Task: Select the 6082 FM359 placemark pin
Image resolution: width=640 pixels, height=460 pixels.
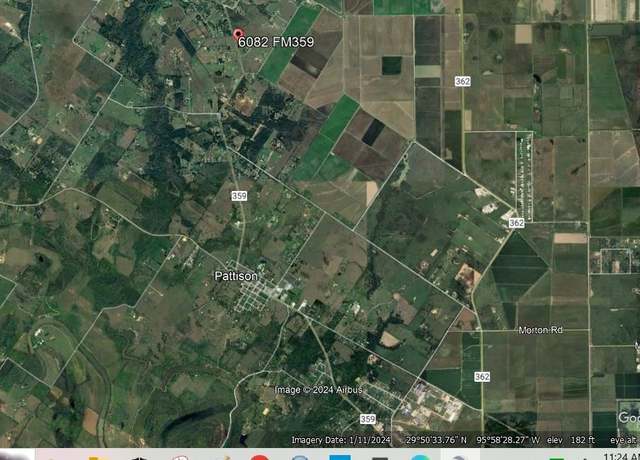Action: click(239, 34)
